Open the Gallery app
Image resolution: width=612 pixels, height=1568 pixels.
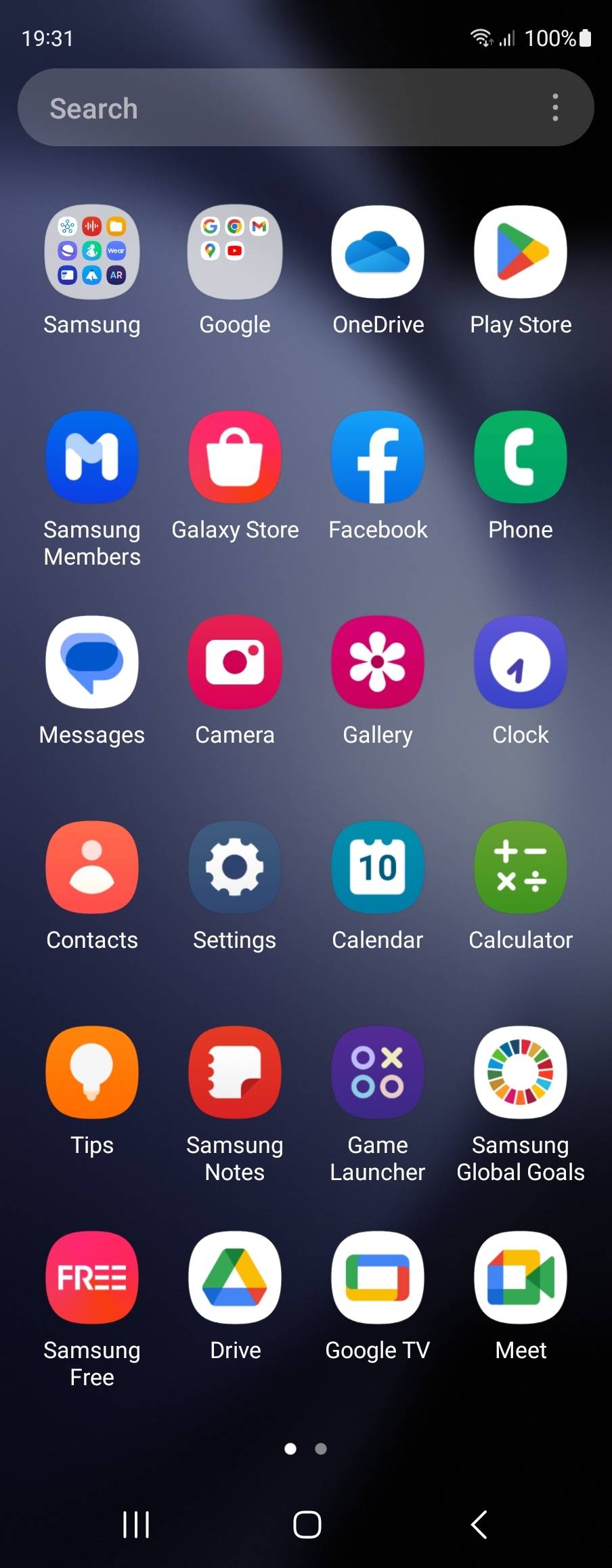coord(378,663)
